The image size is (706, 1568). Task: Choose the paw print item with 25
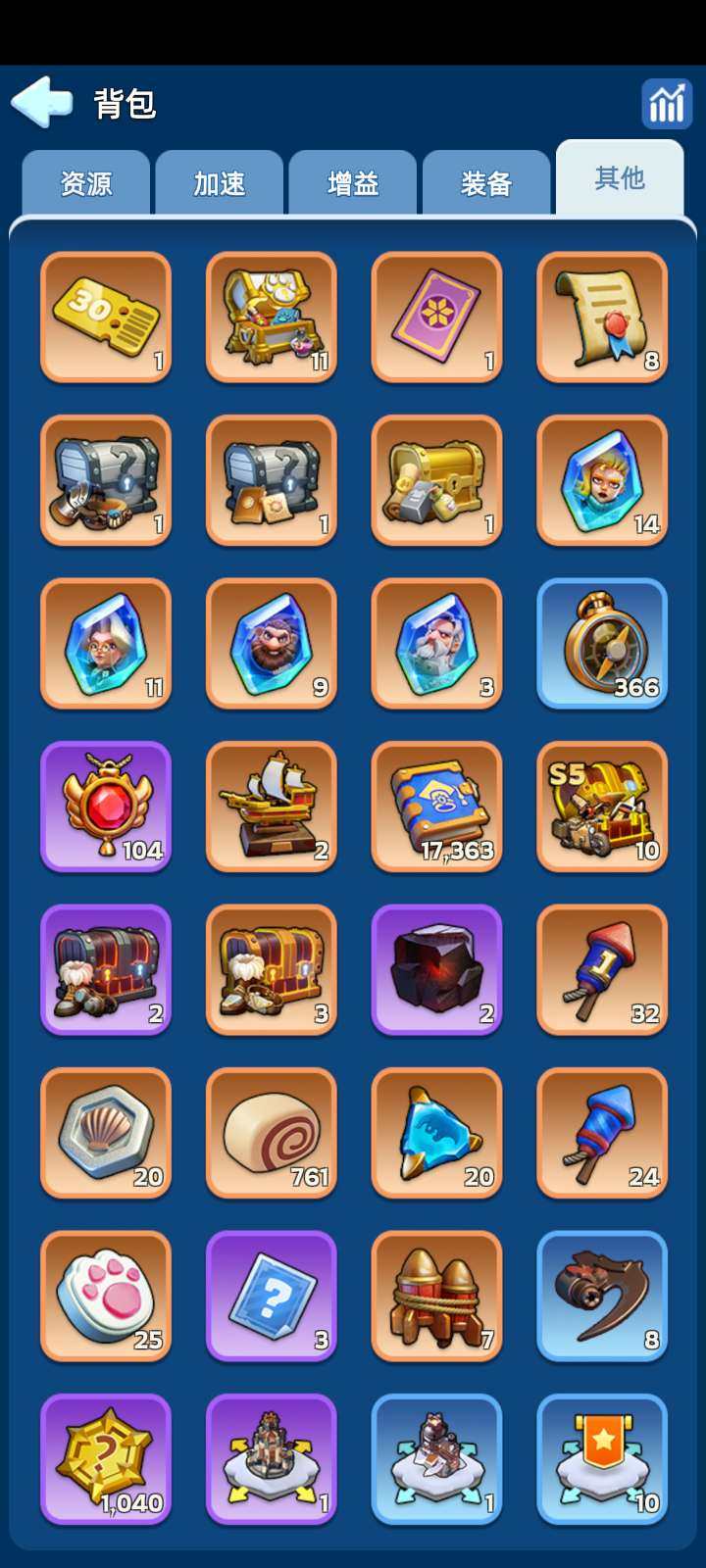(106, 1296)
